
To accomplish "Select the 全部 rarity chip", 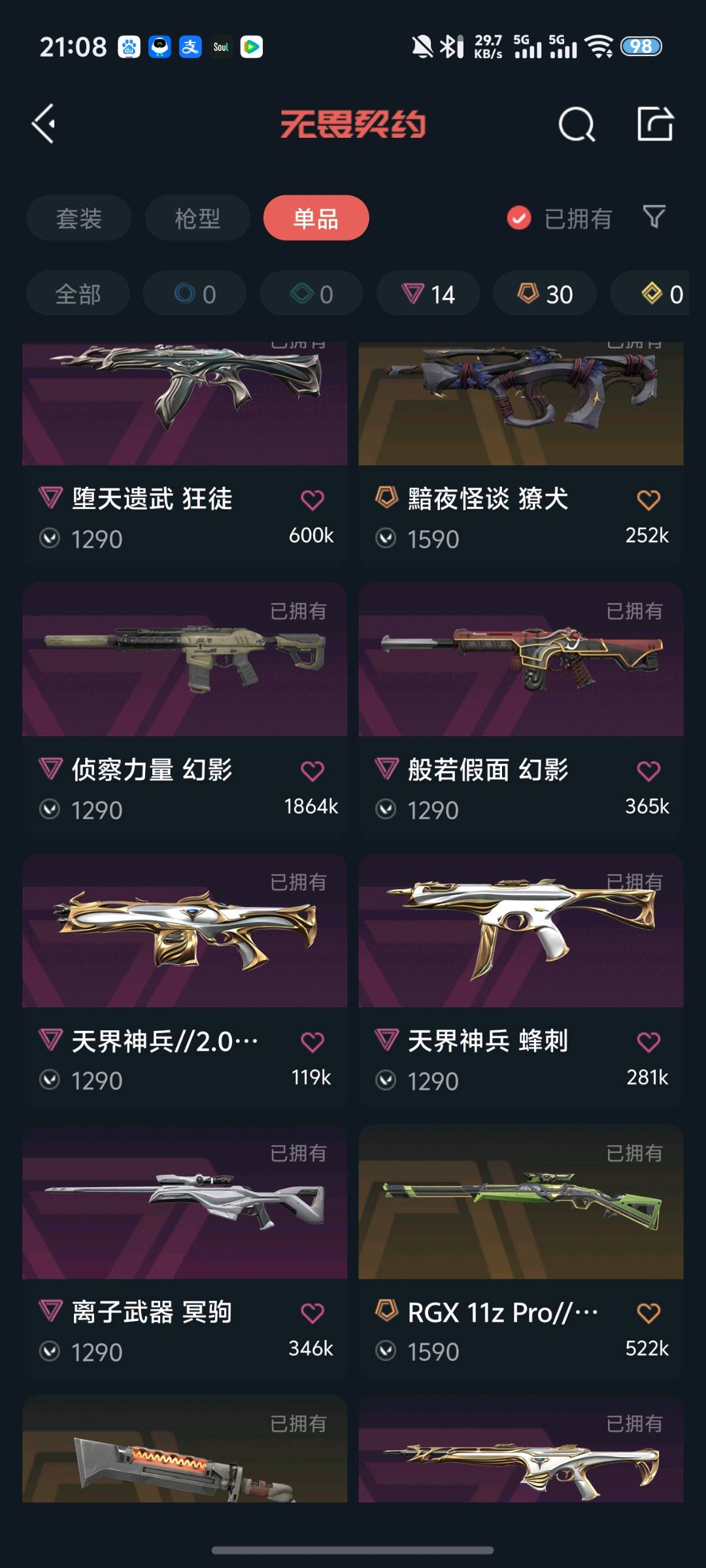I will point(78,294).
